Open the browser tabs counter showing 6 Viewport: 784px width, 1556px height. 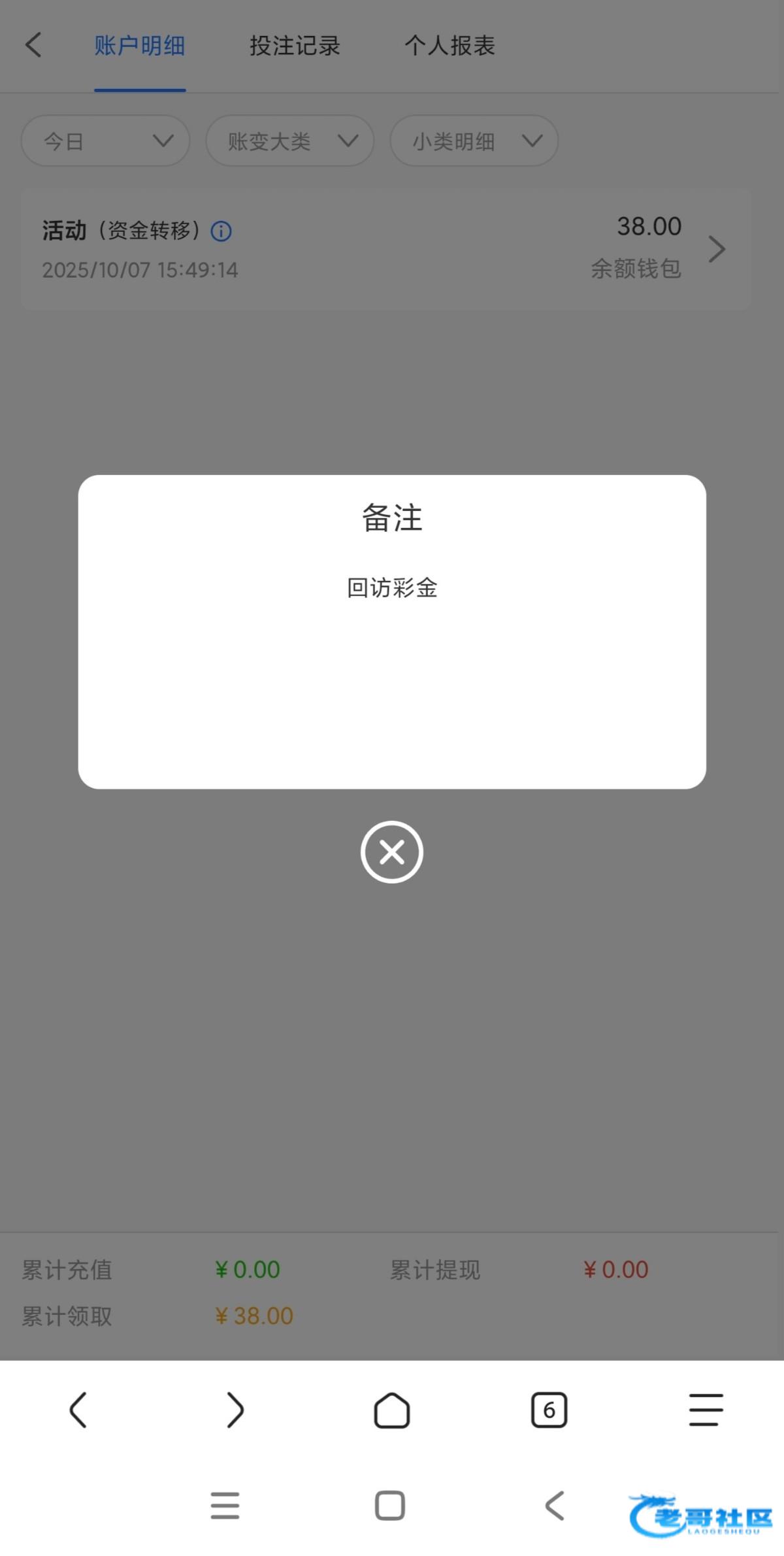point(549,1410)
